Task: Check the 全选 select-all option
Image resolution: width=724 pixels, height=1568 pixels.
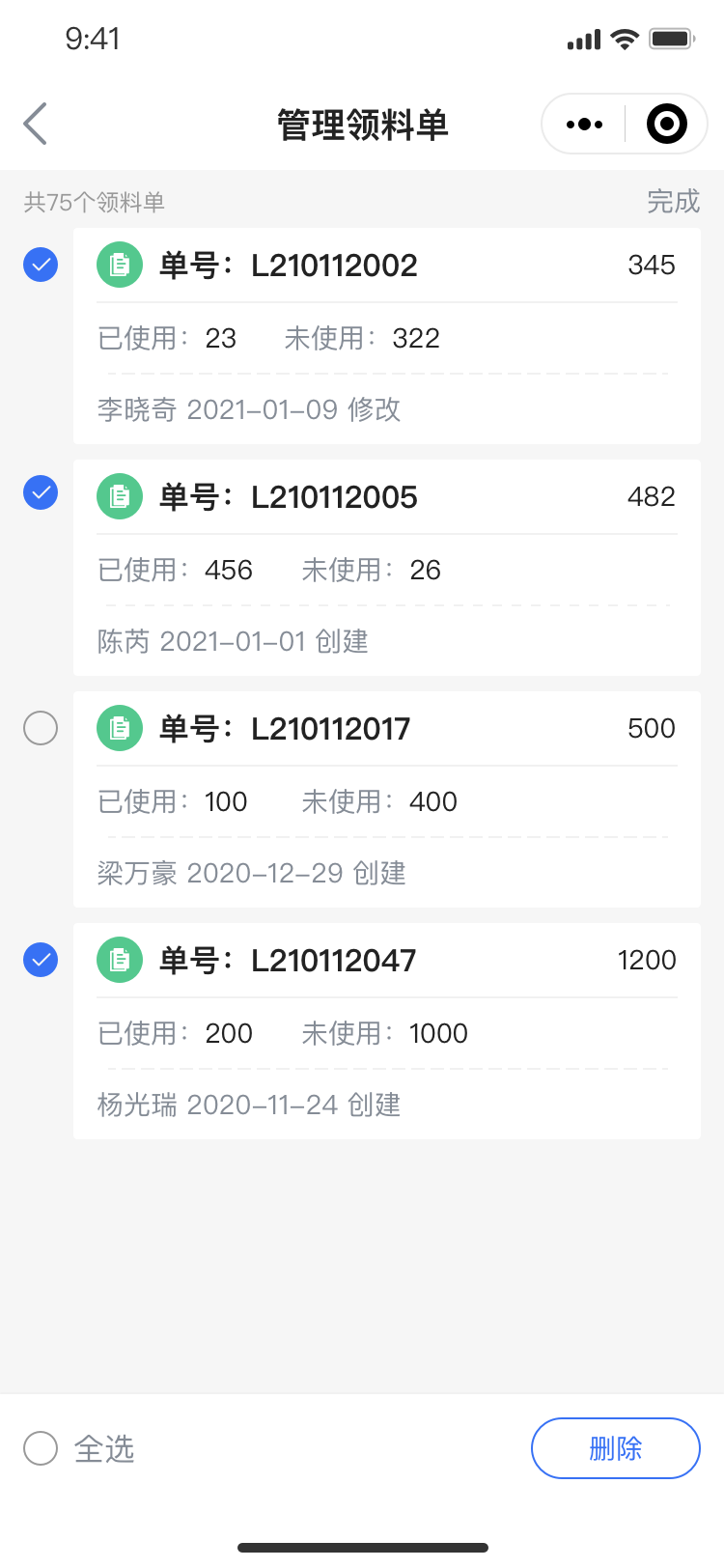Action: tap(79, 1448)
